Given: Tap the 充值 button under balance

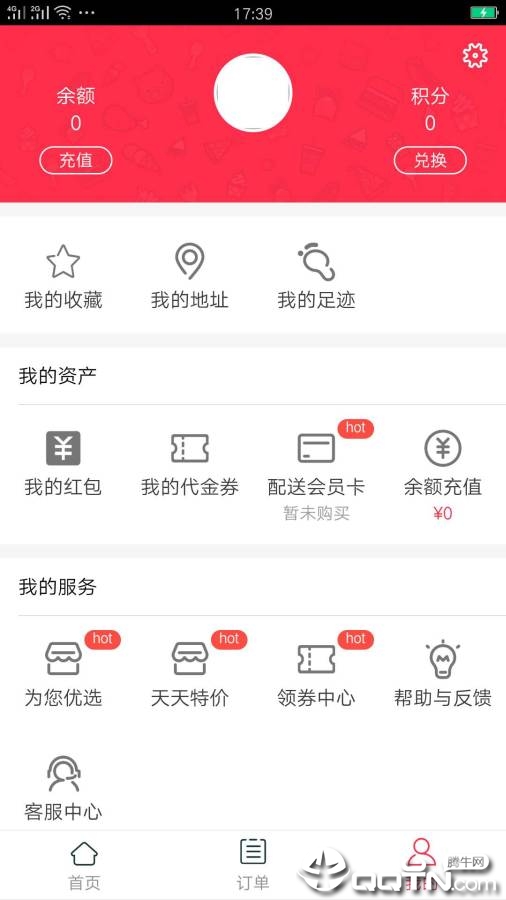Looking at the screenshot, I should tap(76, 160).
